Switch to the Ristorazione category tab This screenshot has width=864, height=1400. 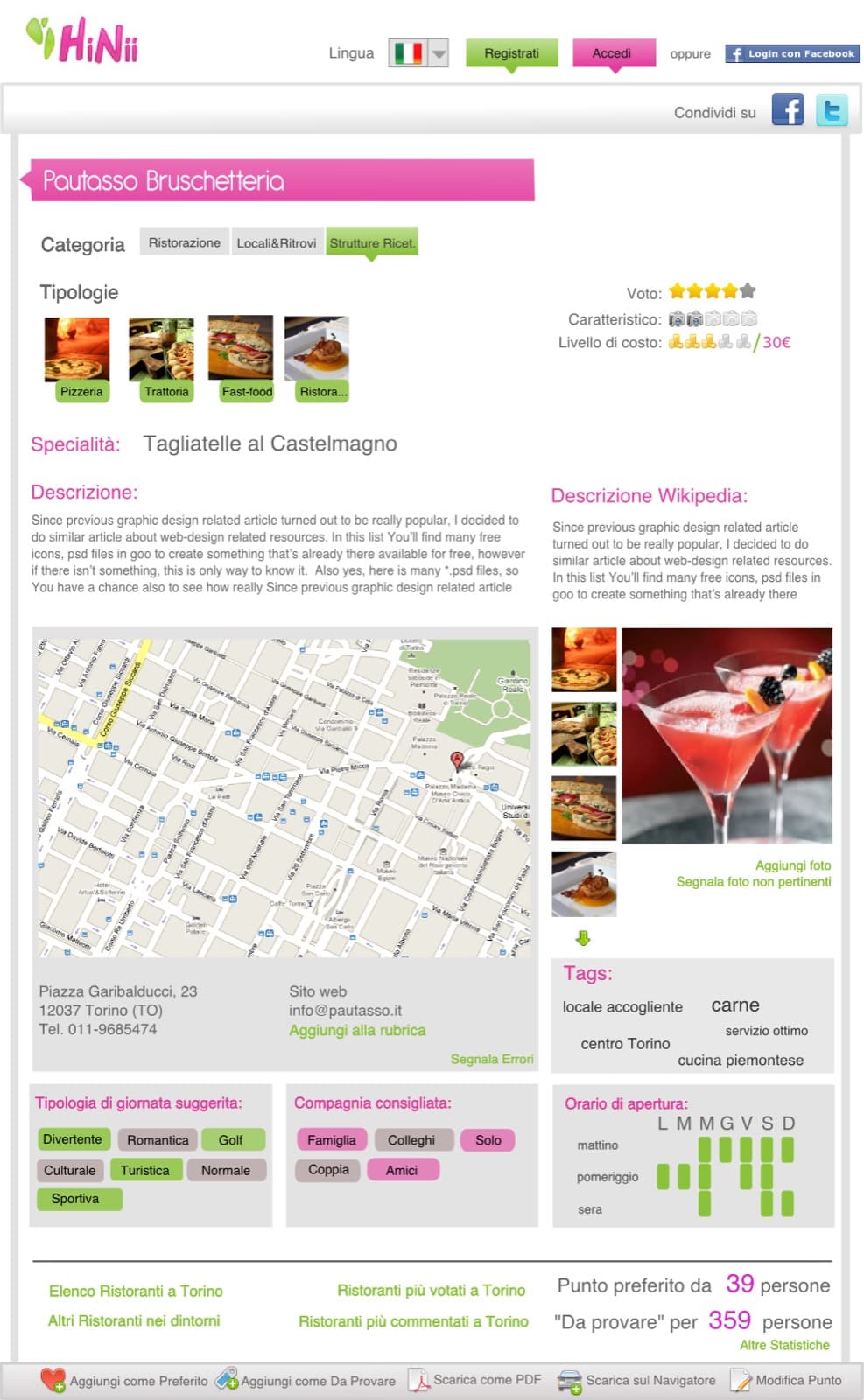(x=184, y=242)
